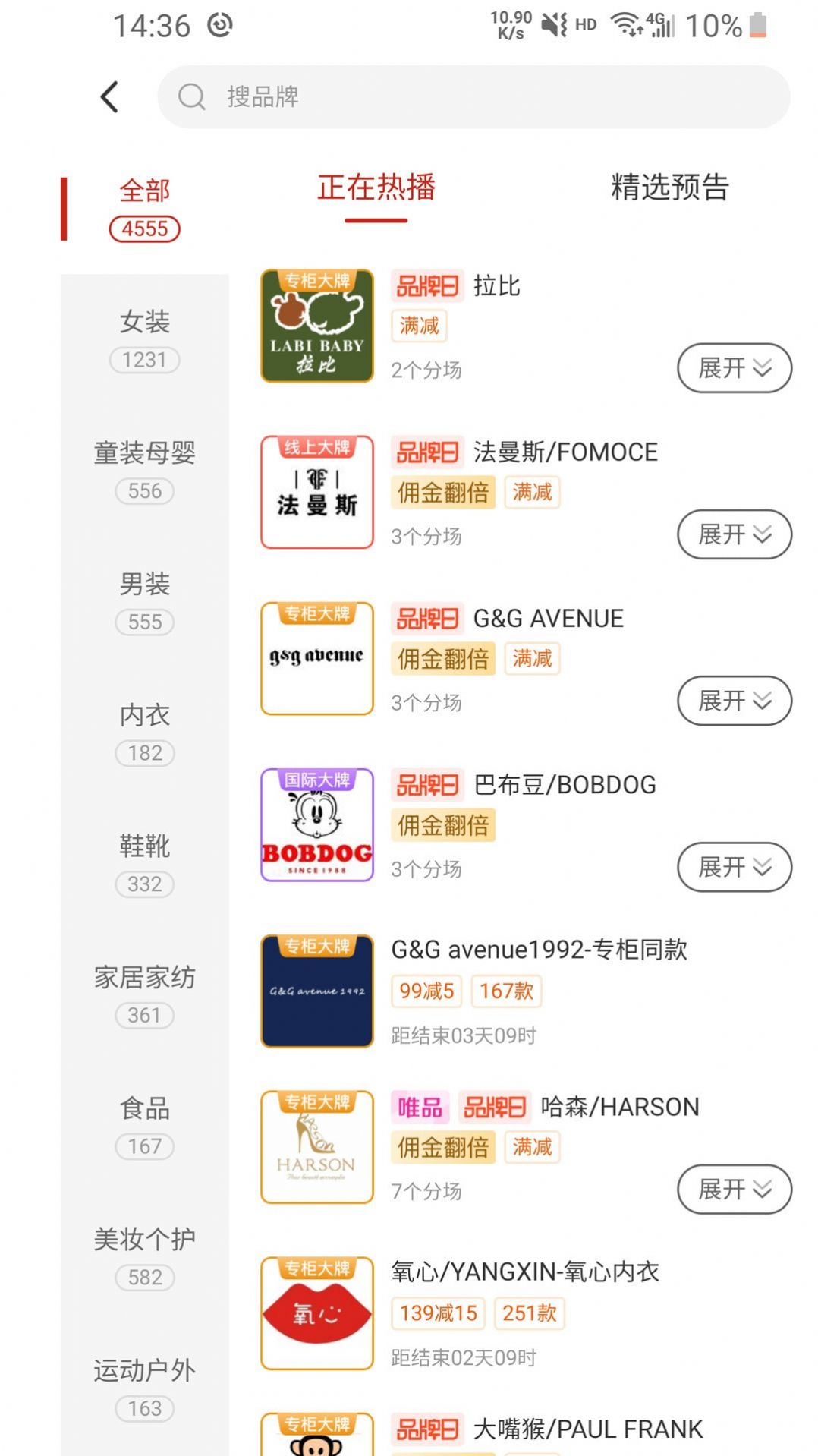Switch to the 精选预告 tab
Image resolution: width=818 pixels, height=1456 pixels.
[668, 188]
